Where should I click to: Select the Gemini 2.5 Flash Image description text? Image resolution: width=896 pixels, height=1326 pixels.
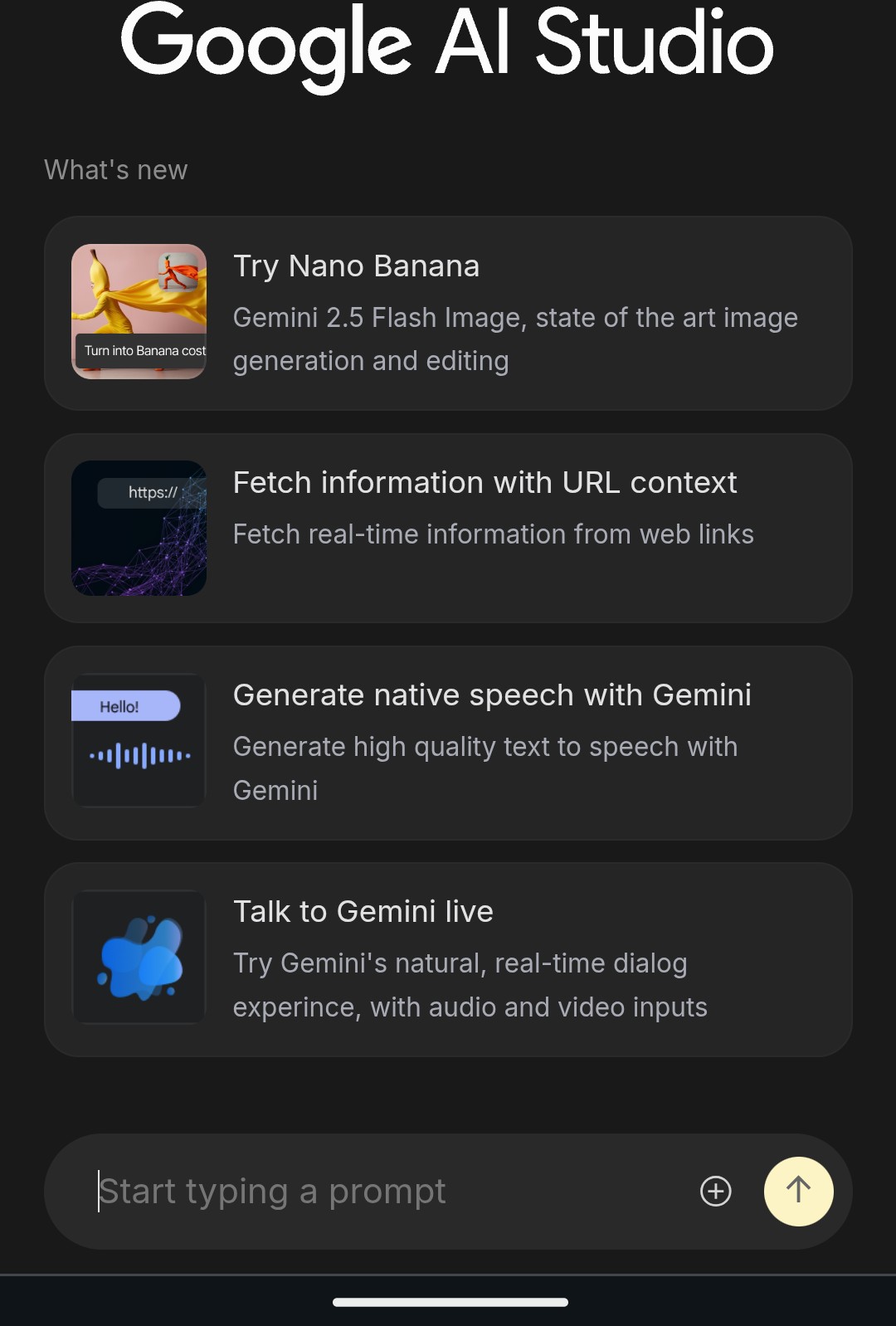(516, 339)
